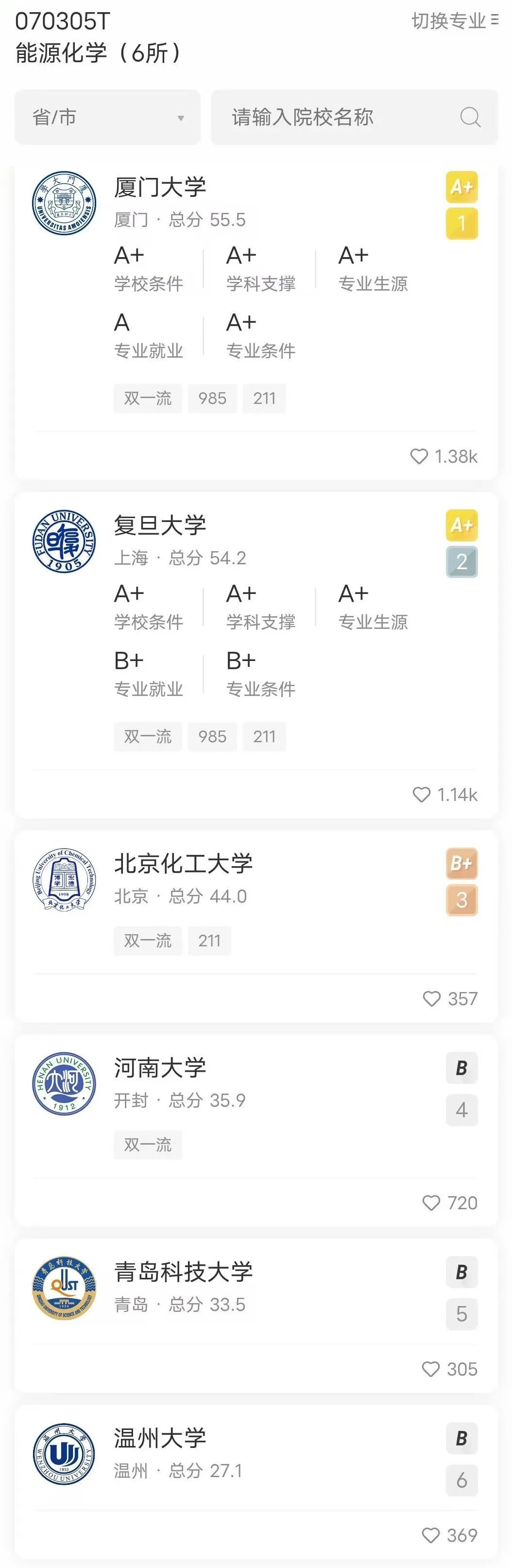512x1568 pixels.
Task: Tap the 请输入院校名称 search field
Action: pyautogui.click(x=341, y=118)
